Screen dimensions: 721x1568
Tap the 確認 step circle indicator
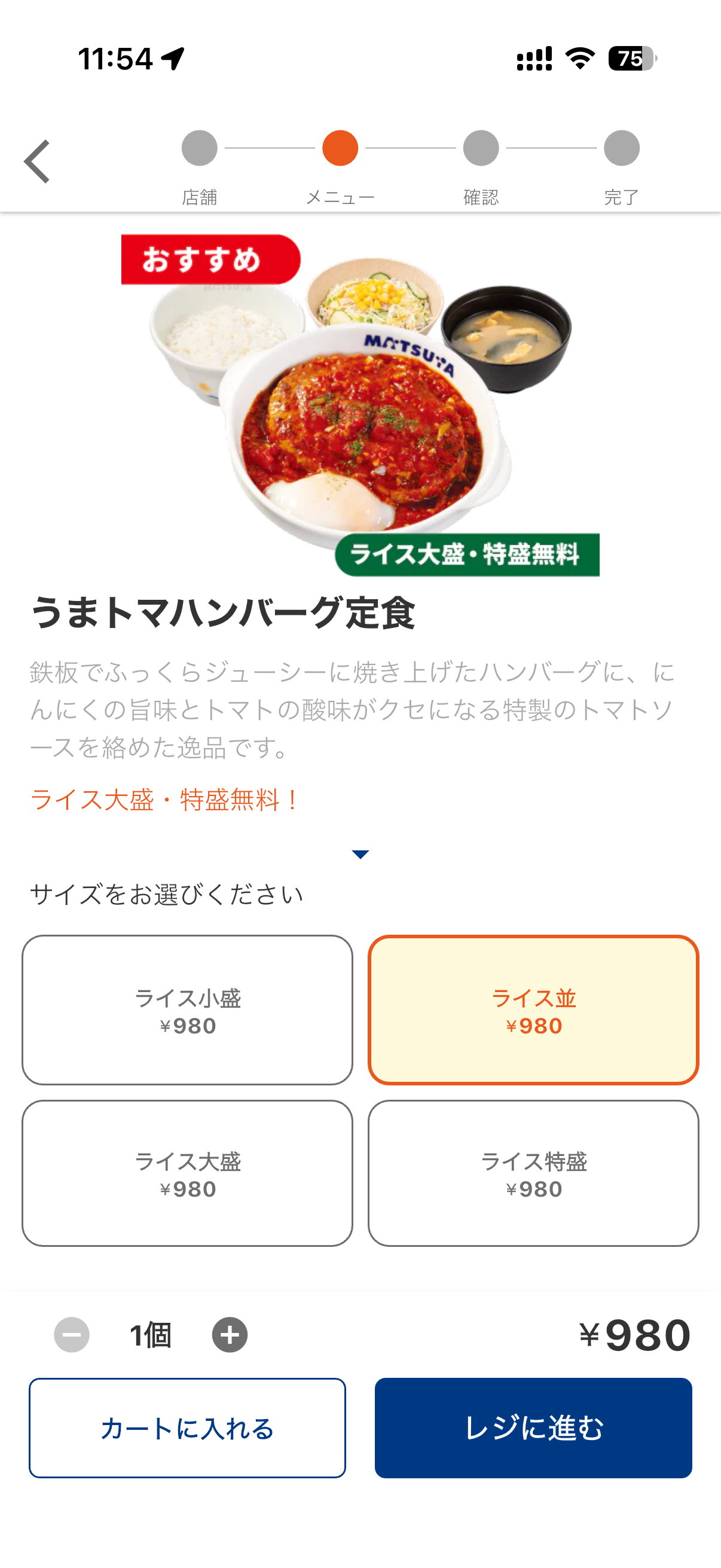tap(479, 148)
